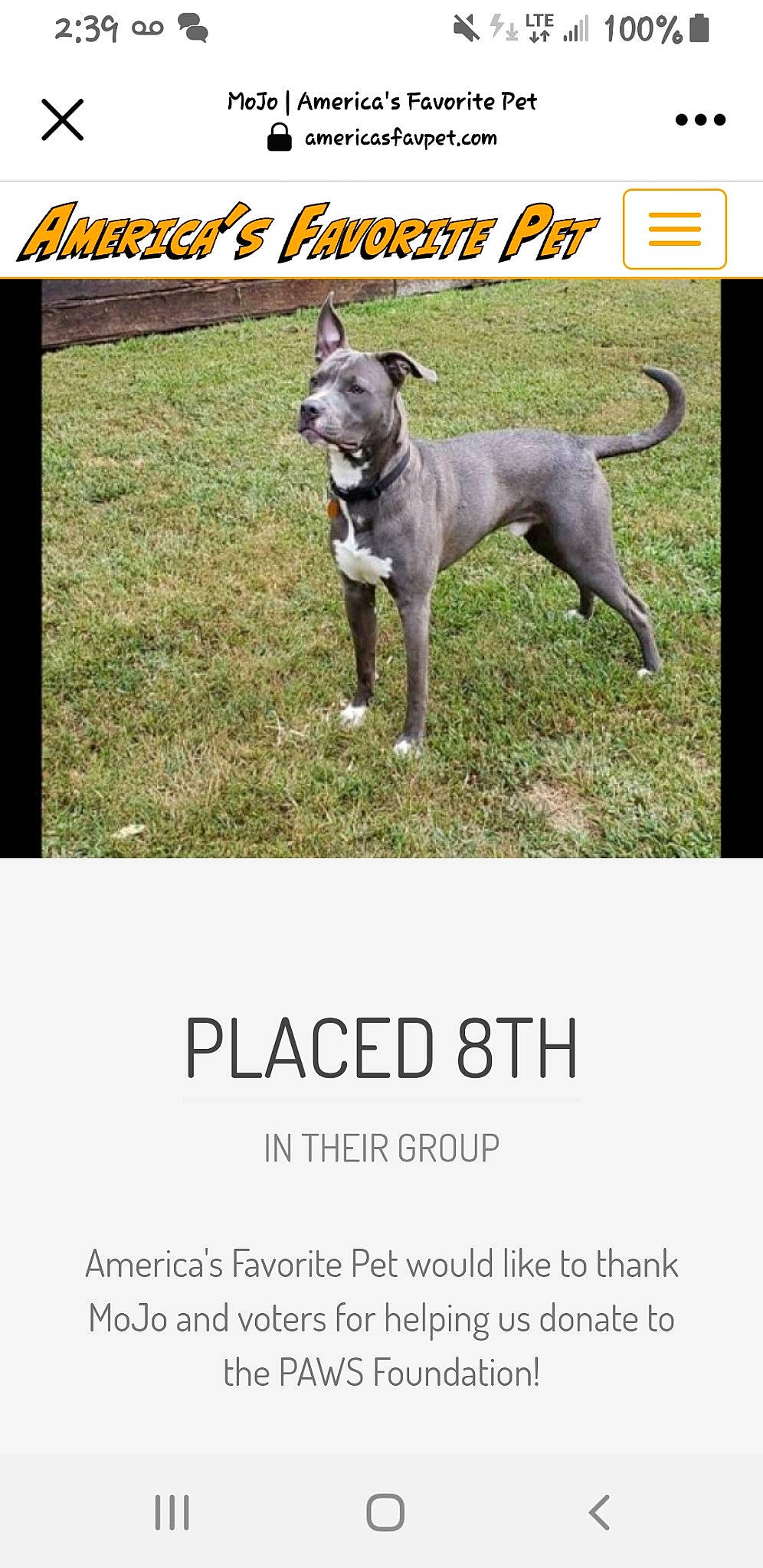
Task: Close the MoJo webpage with the X
Action: point(62,119)
